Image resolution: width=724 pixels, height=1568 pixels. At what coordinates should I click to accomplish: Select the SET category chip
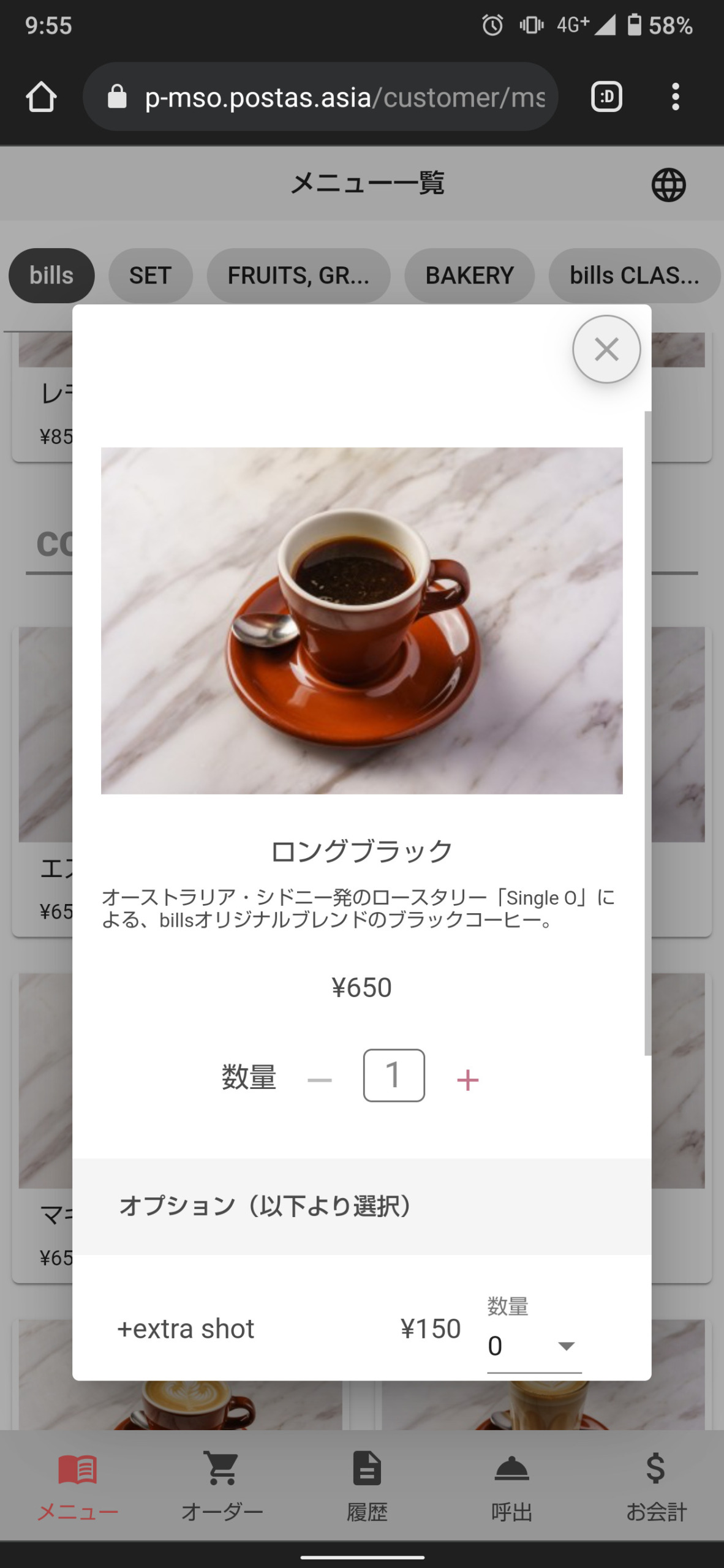pyautogui.click(x=150, y=276)
